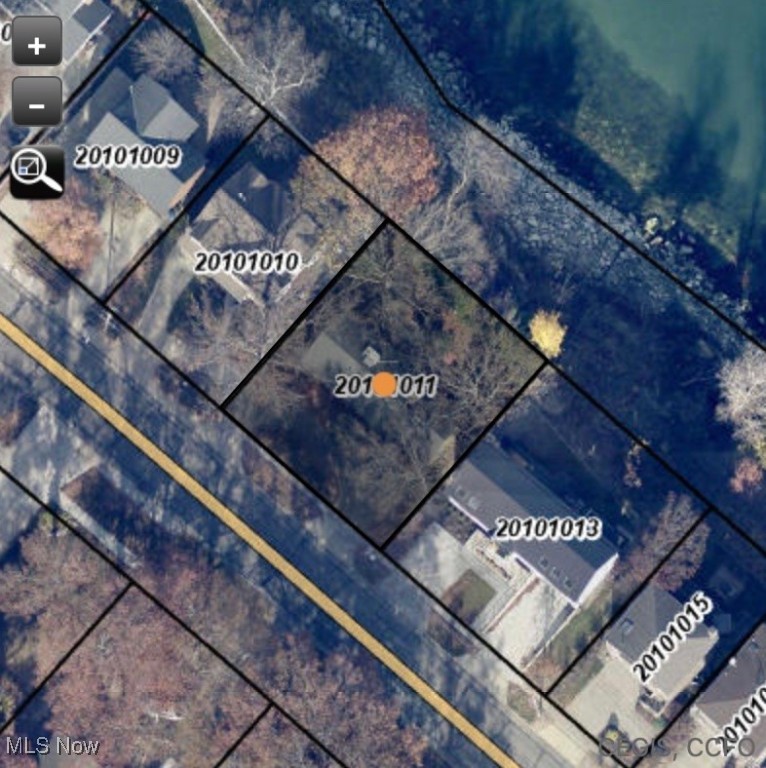Screen dimensions: 766x768
Task: Select the orange marker on parcel 20101011
Action: 384,385
